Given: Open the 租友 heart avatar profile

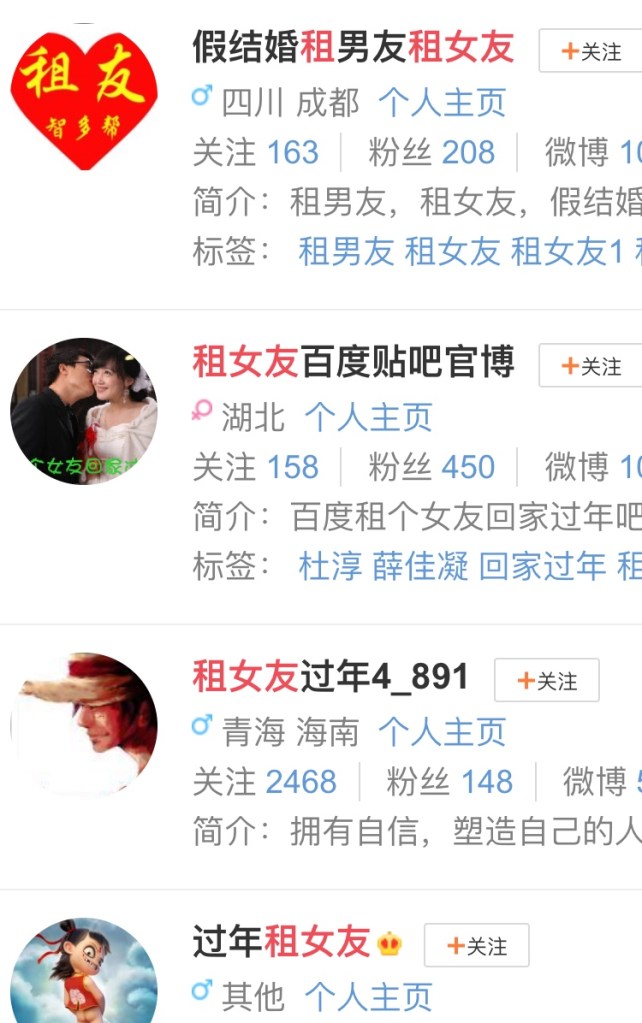Looking at the screenshot, I should (x=84, y=98).
